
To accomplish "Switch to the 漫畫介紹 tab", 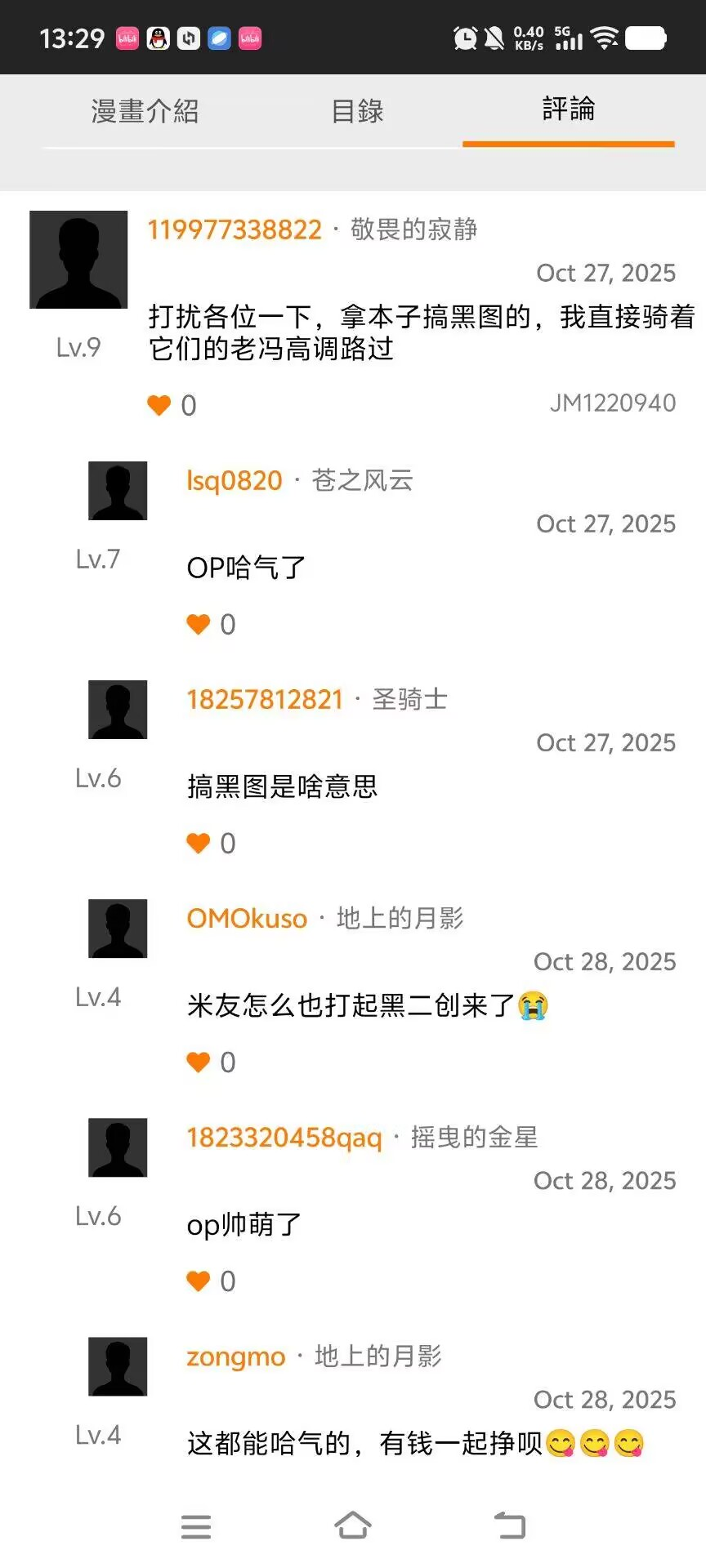I will click(x=145, y=110).
